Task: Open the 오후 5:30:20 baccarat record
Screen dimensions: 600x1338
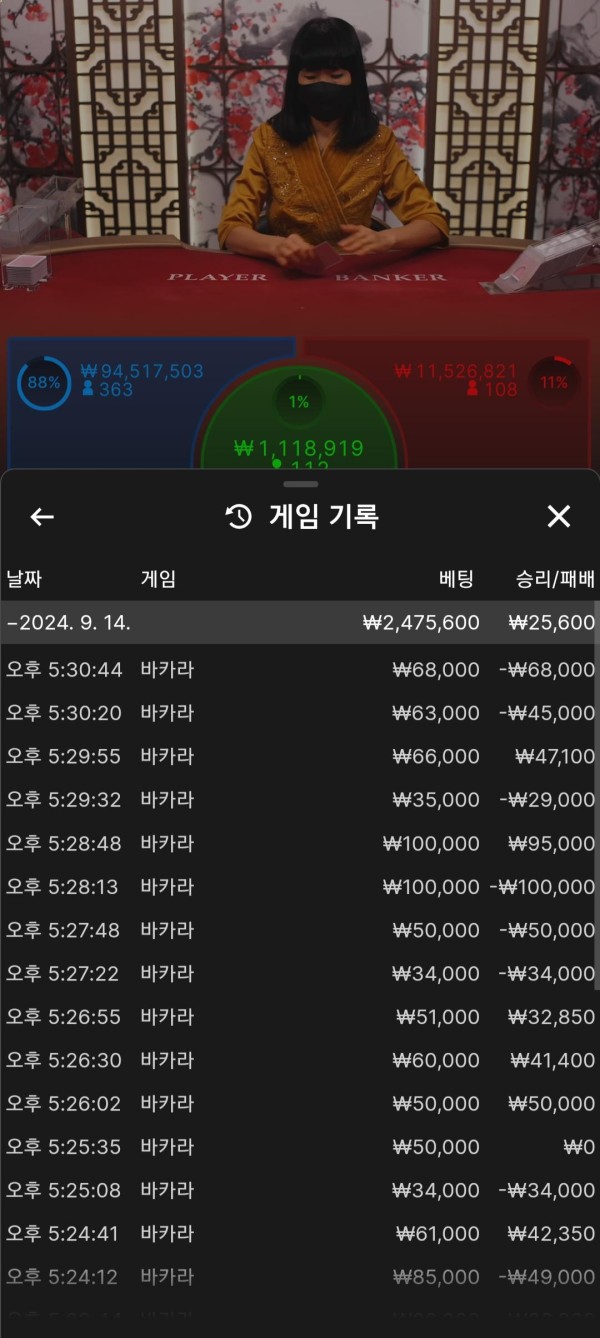Action: 298,713
